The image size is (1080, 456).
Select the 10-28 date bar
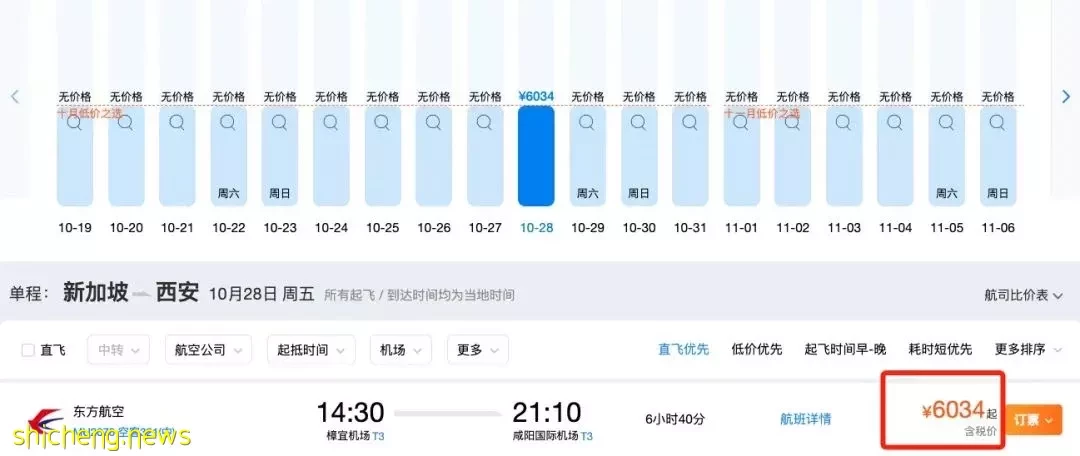536,155
